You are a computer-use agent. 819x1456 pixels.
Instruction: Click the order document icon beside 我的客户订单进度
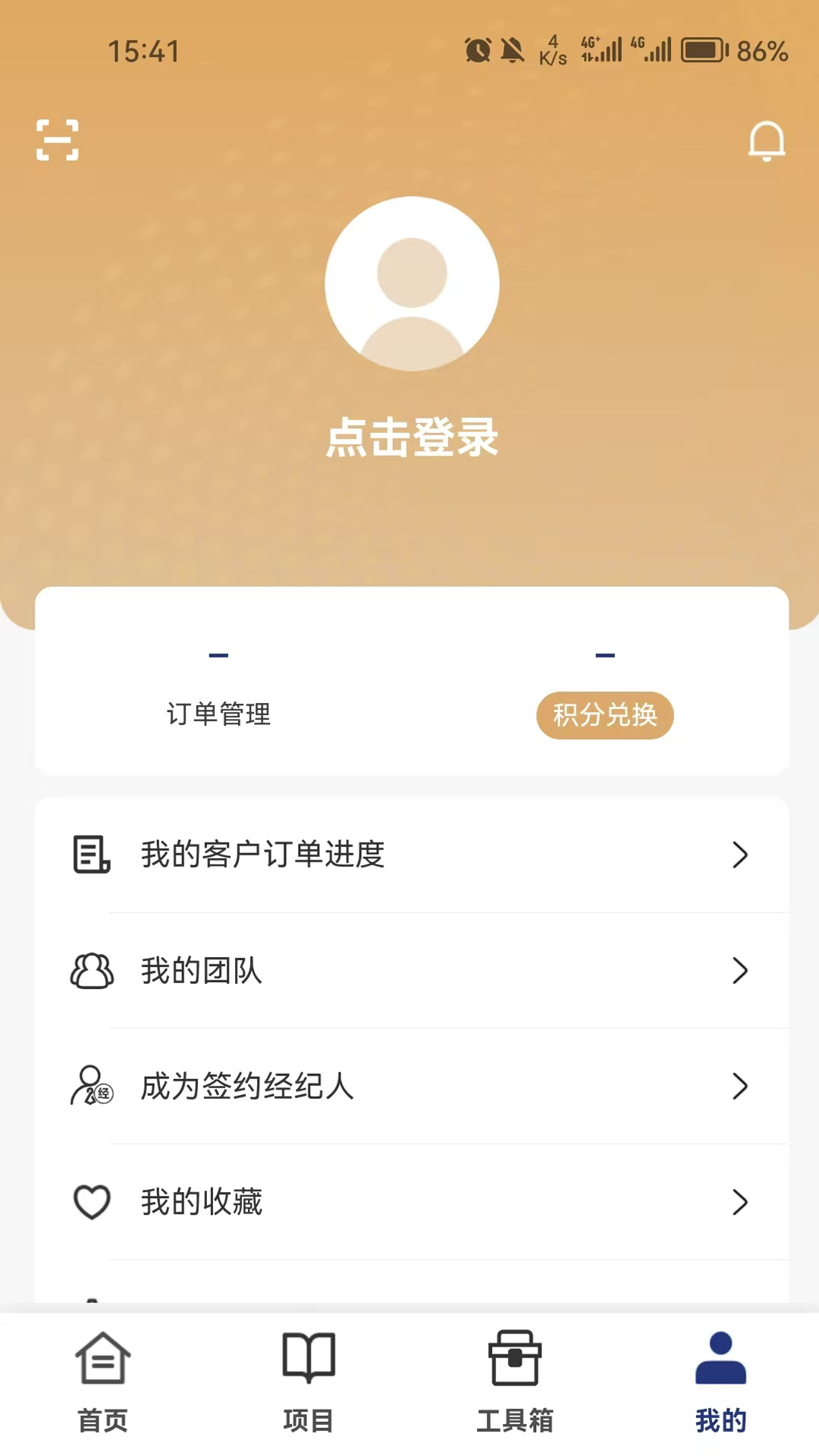[91, 855]
